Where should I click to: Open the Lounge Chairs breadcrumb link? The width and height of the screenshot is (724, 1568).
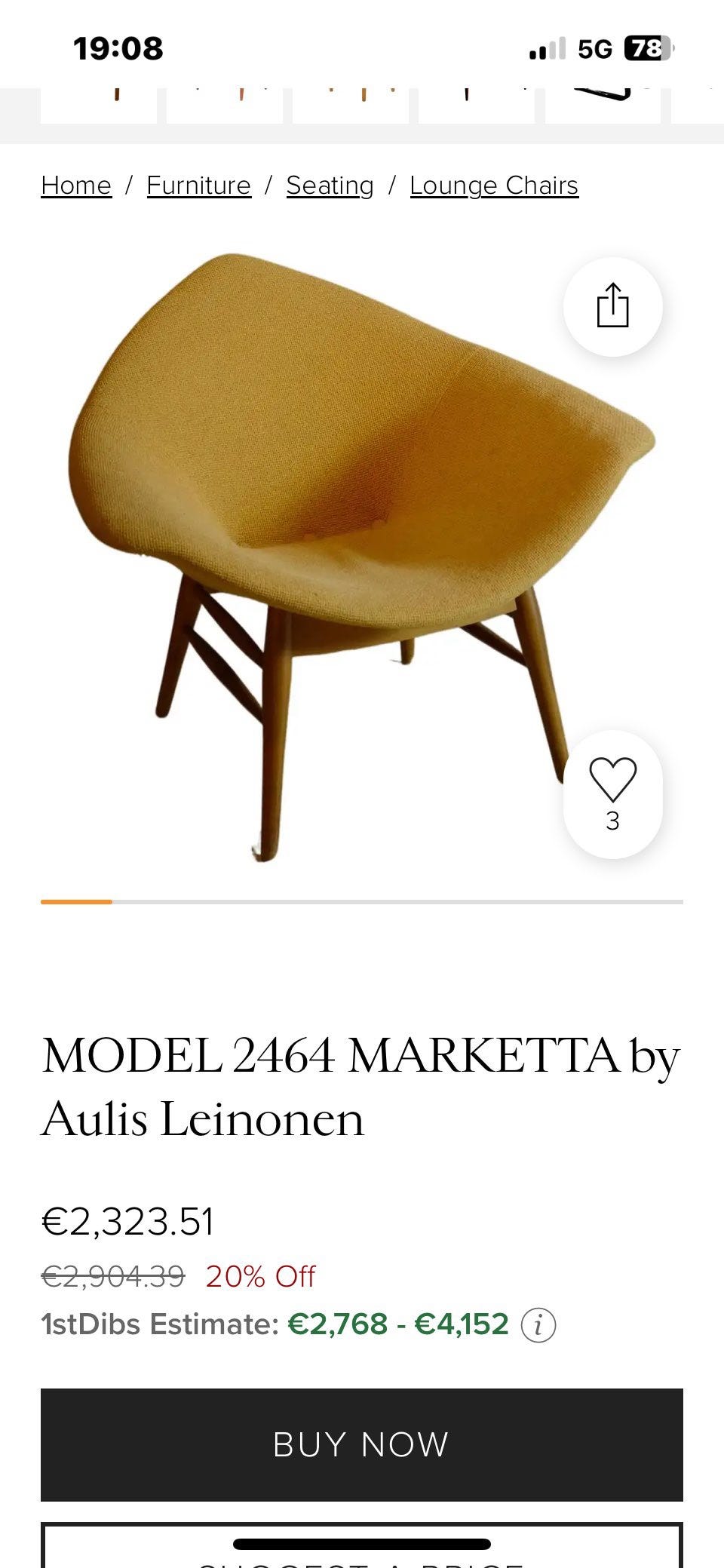click(x=494, y=186)
